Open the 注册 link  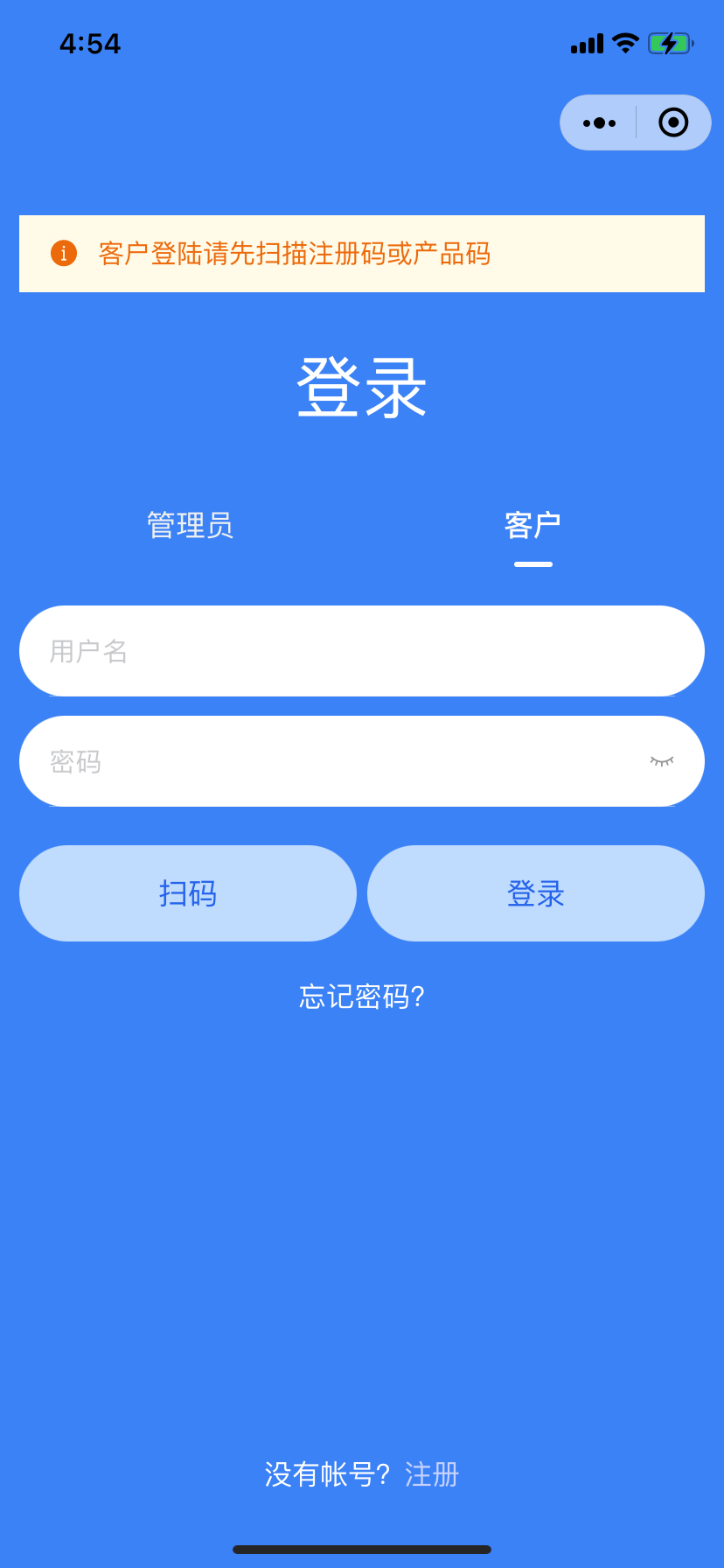(x=432, y=1474)
